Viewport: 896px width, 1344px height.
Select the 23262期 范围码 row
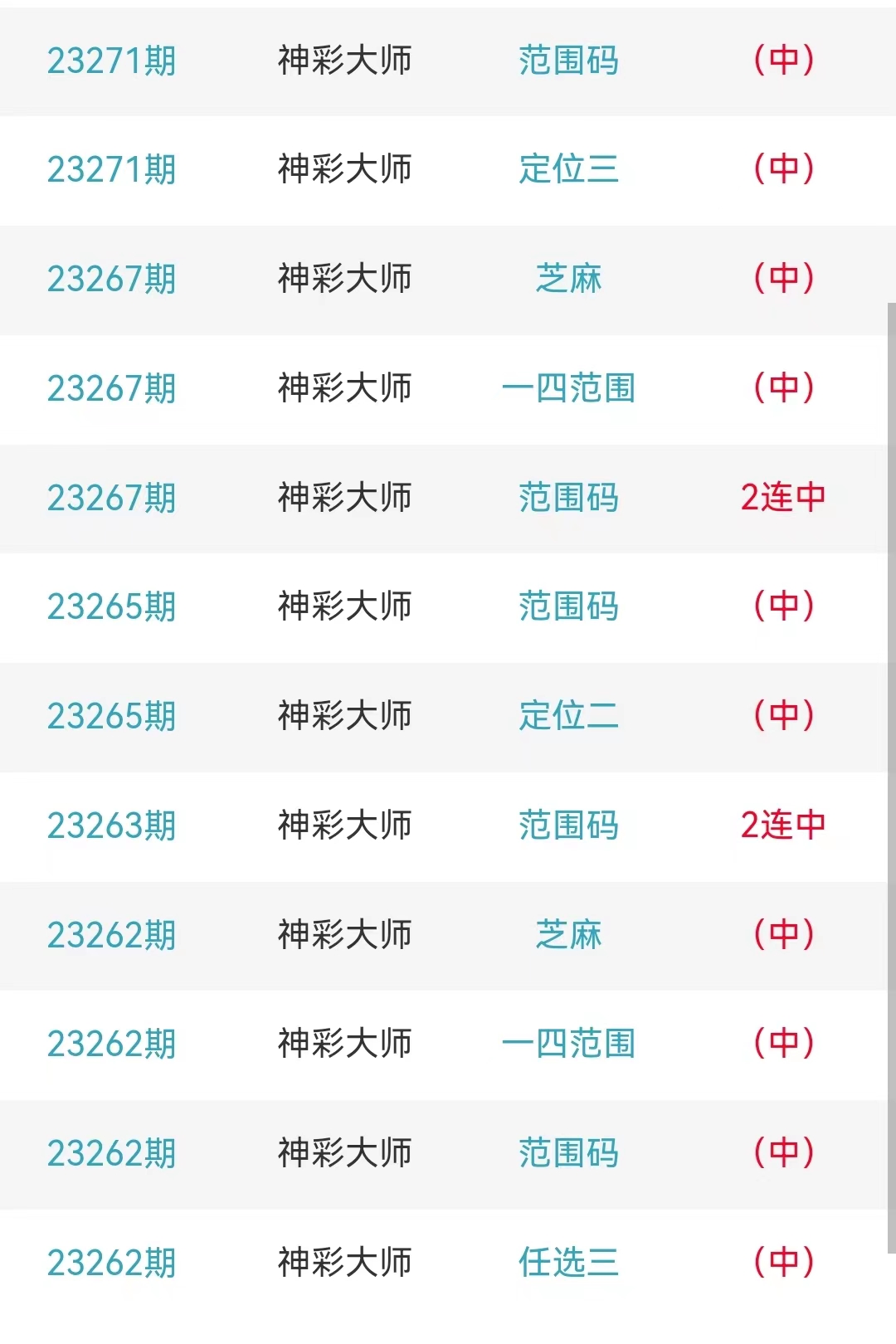[568, 1153]
